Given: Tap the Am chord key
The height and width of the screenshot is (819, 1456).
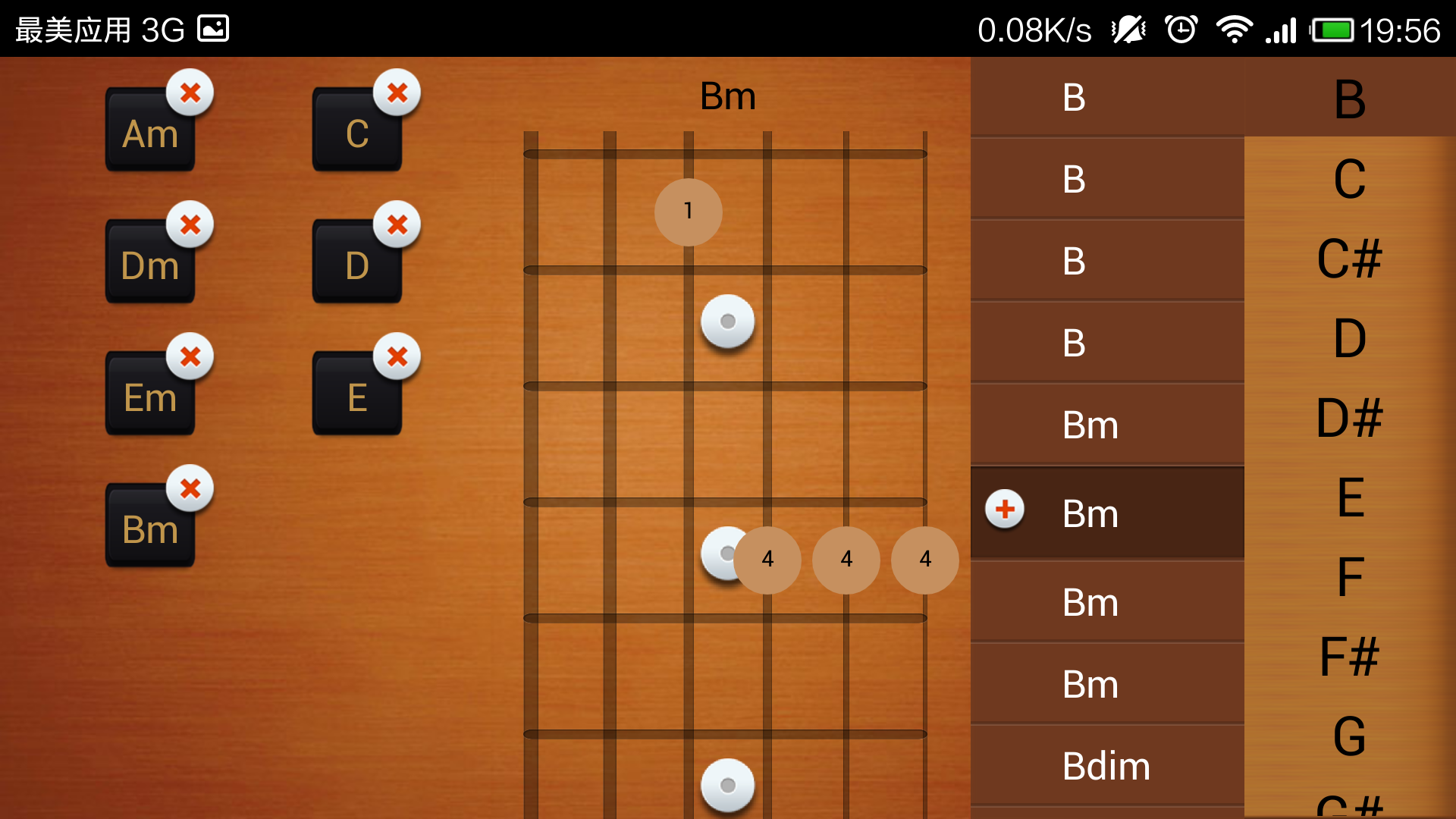Looking at the screenshot, I should tap(149, 135).
